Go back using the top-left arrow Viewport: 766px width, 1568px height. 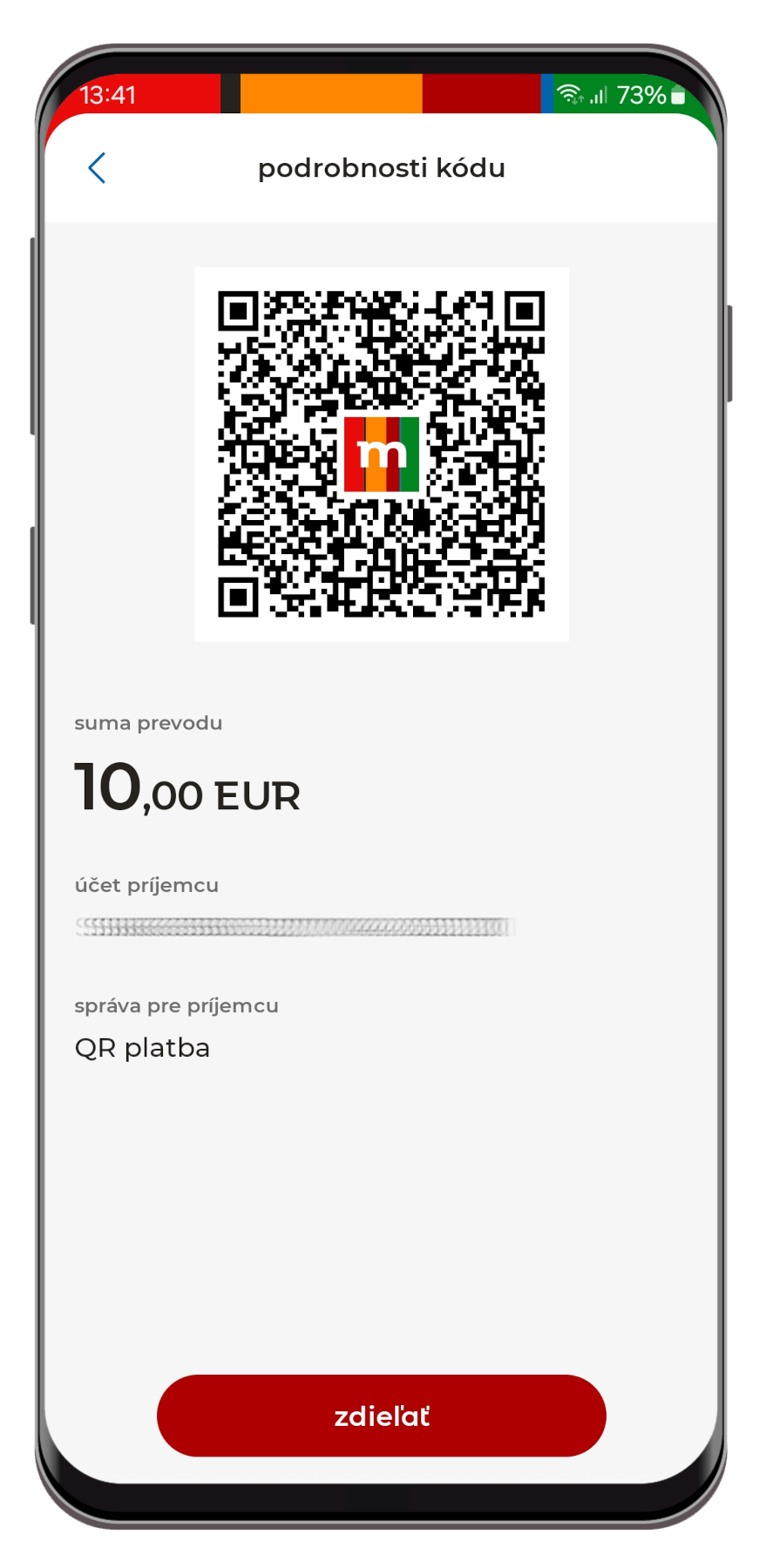tap(97, 168)
